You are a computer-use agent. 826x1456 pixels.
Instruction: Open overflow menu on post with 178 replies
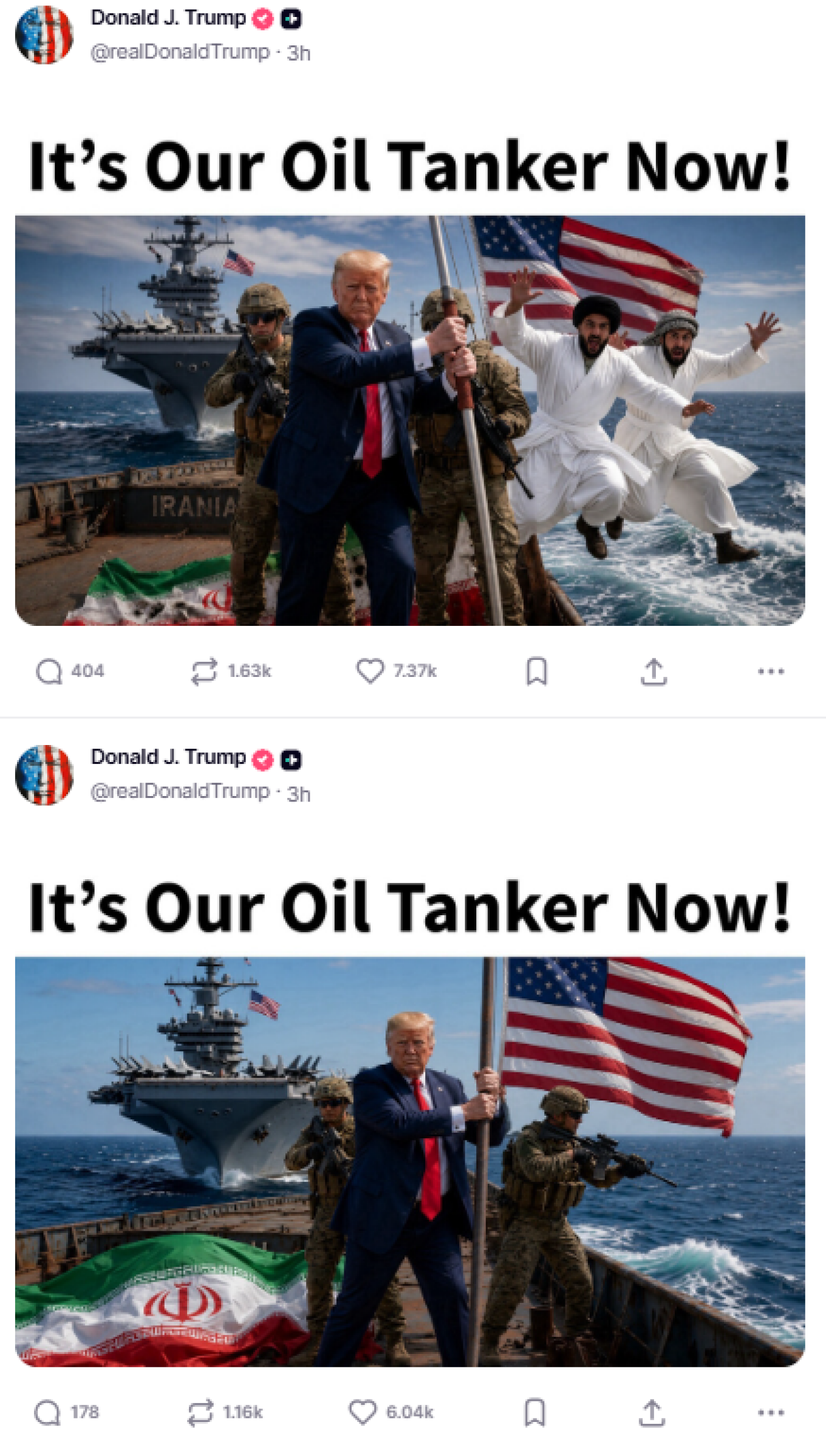[x=771, y=1413]
